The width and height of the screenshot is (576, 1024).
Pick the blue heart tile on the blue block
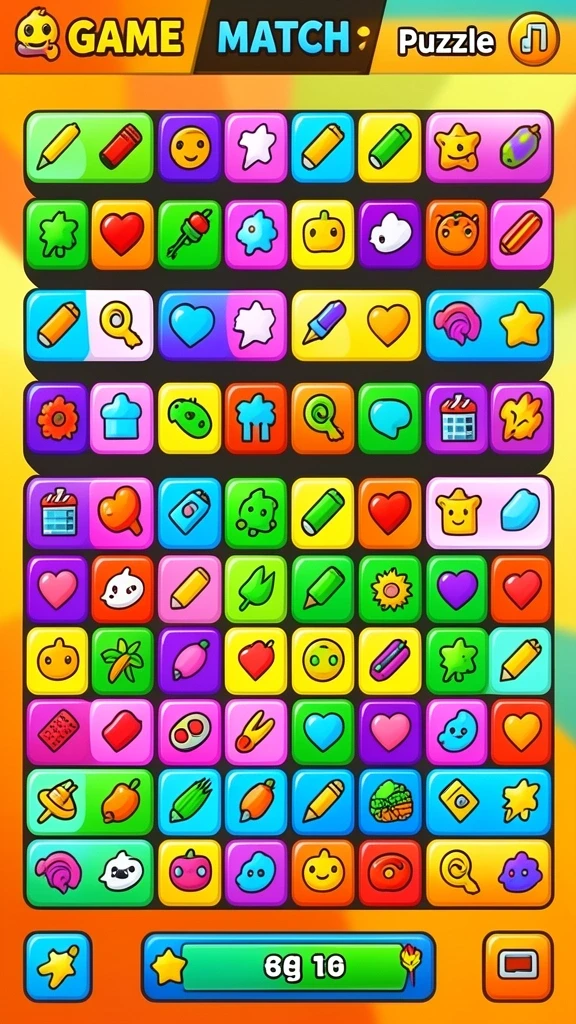[x=191, y=325]
